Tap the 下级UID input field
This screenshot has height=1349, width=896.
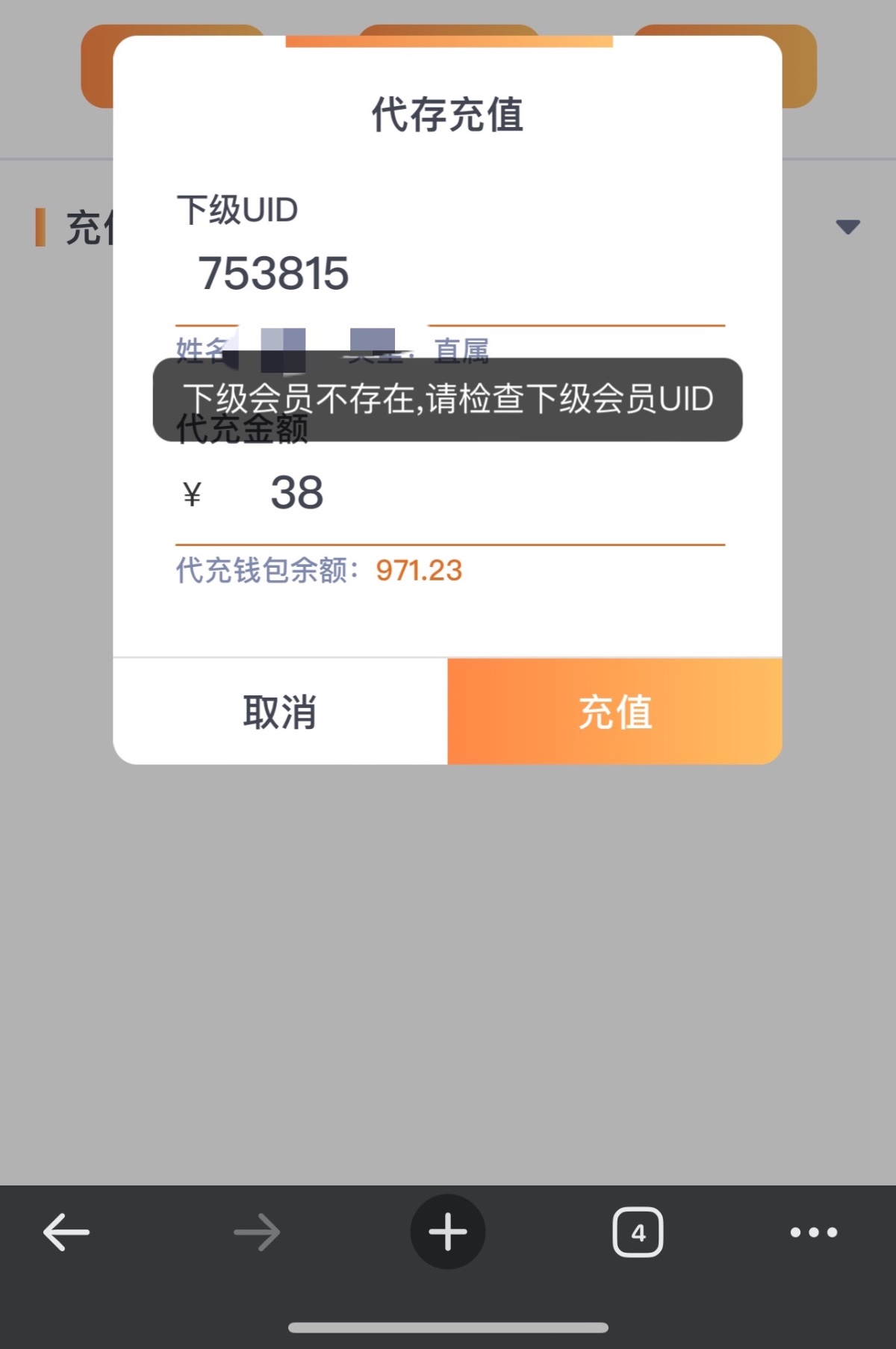tap(448, 273)
